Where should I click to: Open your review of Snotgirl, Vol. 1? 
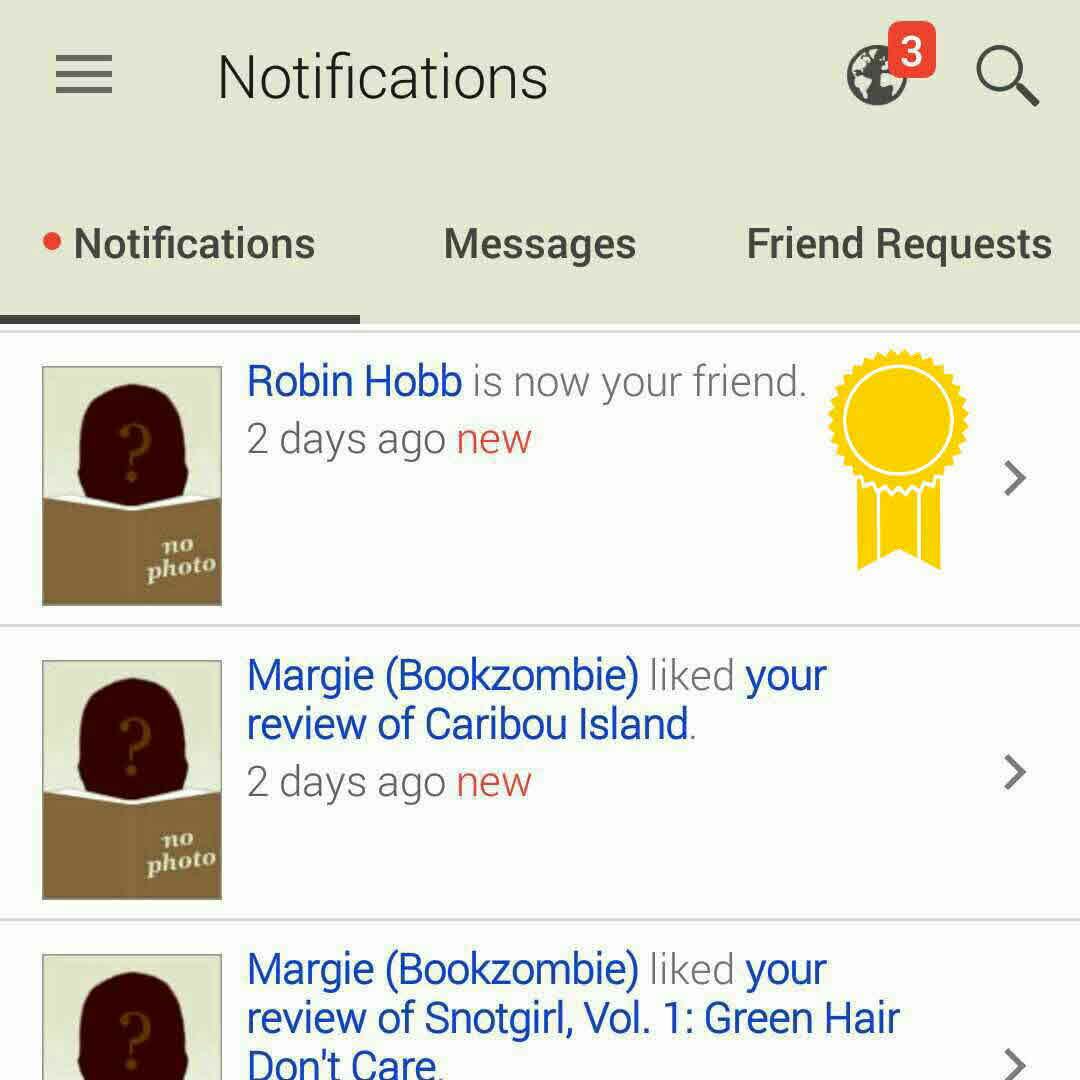tap(572, 1018)
